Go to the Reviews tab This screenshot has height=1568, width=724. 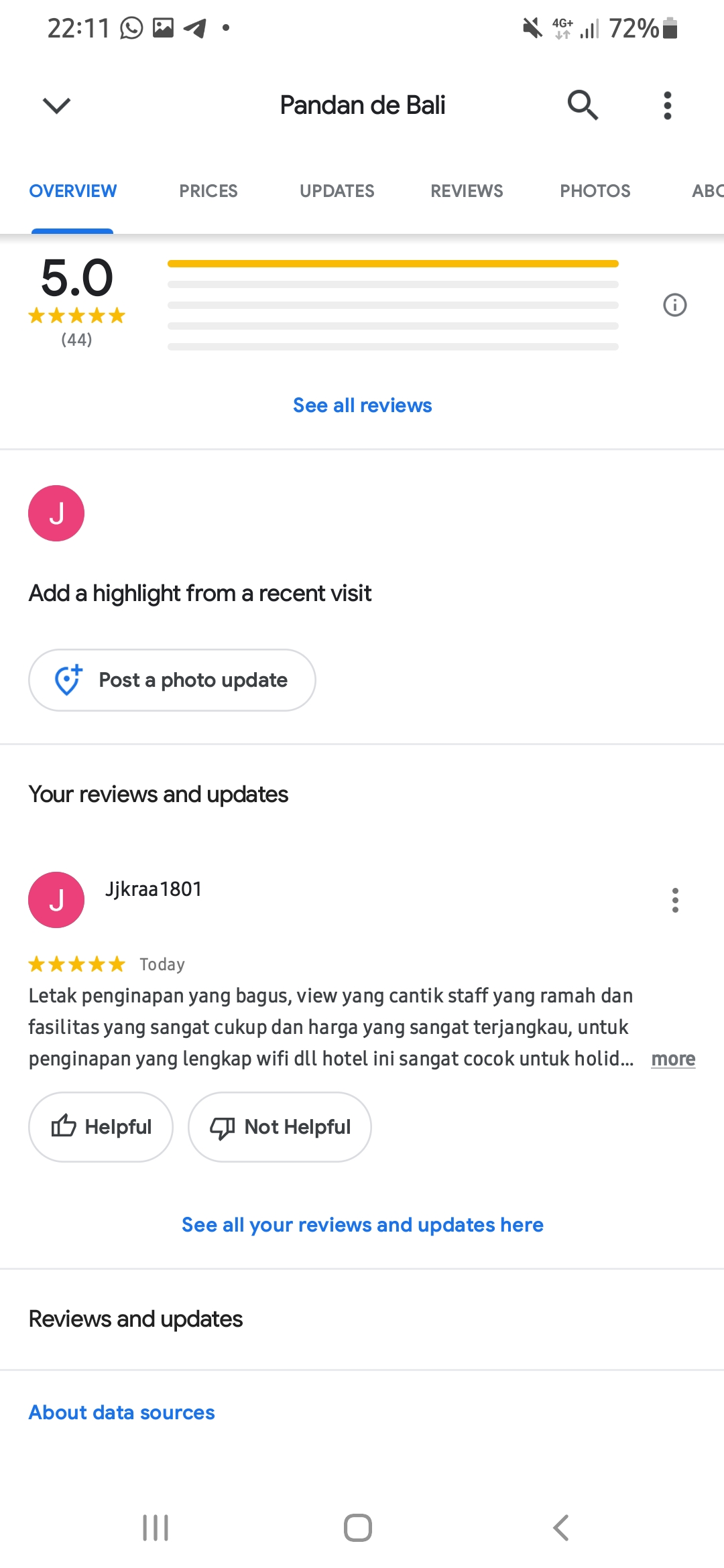467,191
